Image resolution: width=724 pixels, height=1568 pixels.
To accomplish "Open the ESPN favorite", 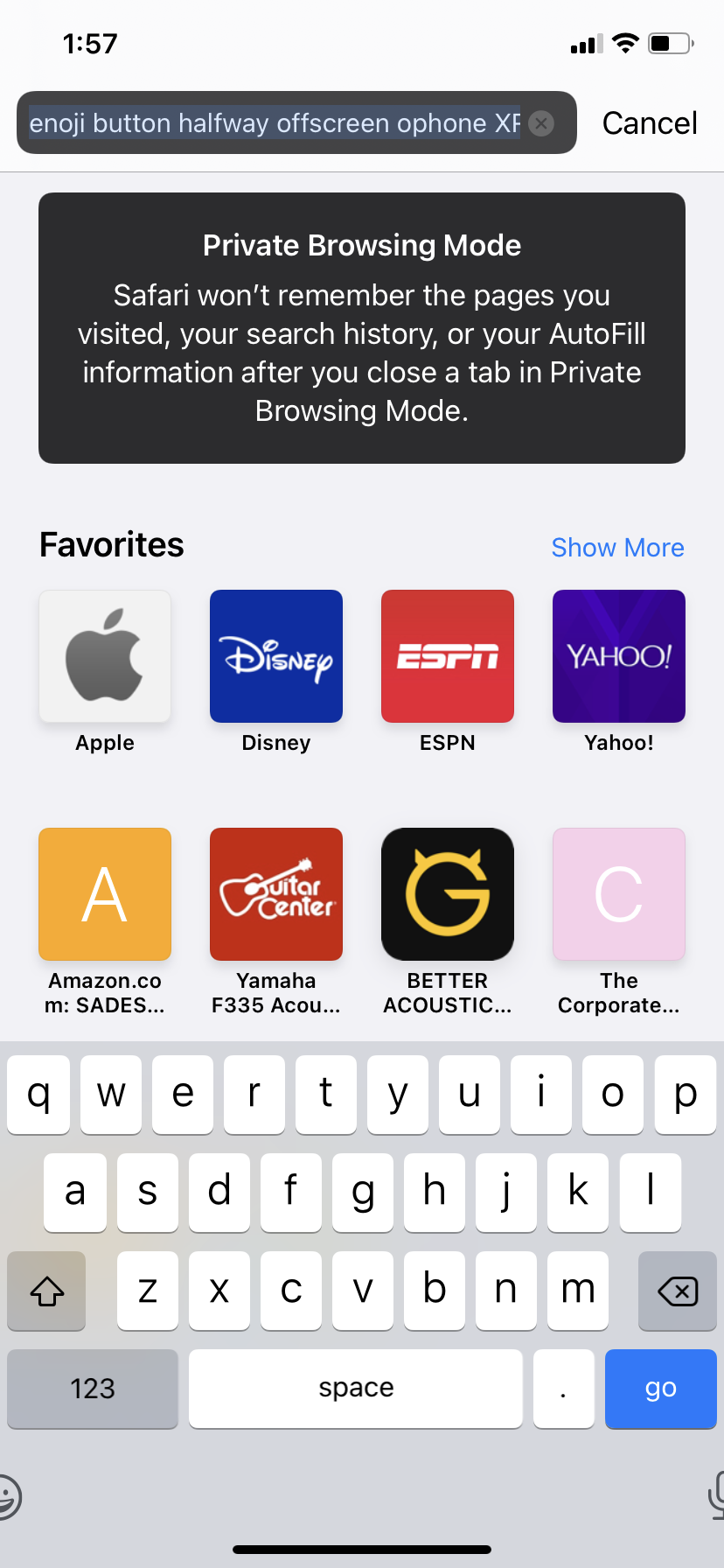I will click(448, 656).
